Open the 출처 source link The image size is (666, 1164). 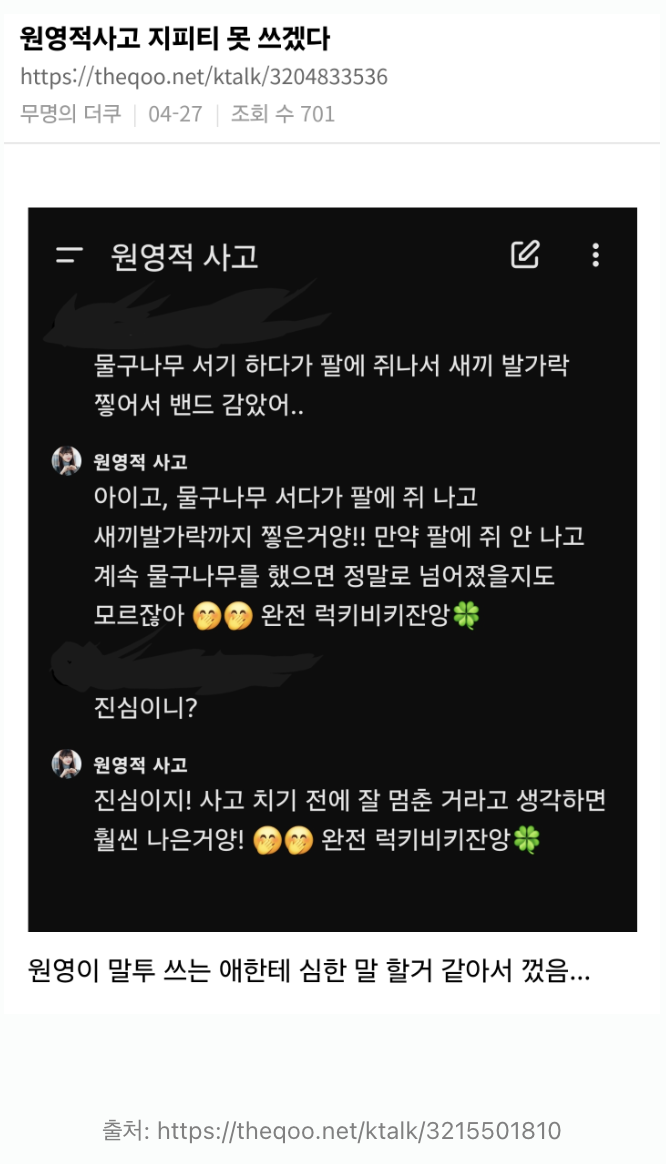[x=359, y=1131]
